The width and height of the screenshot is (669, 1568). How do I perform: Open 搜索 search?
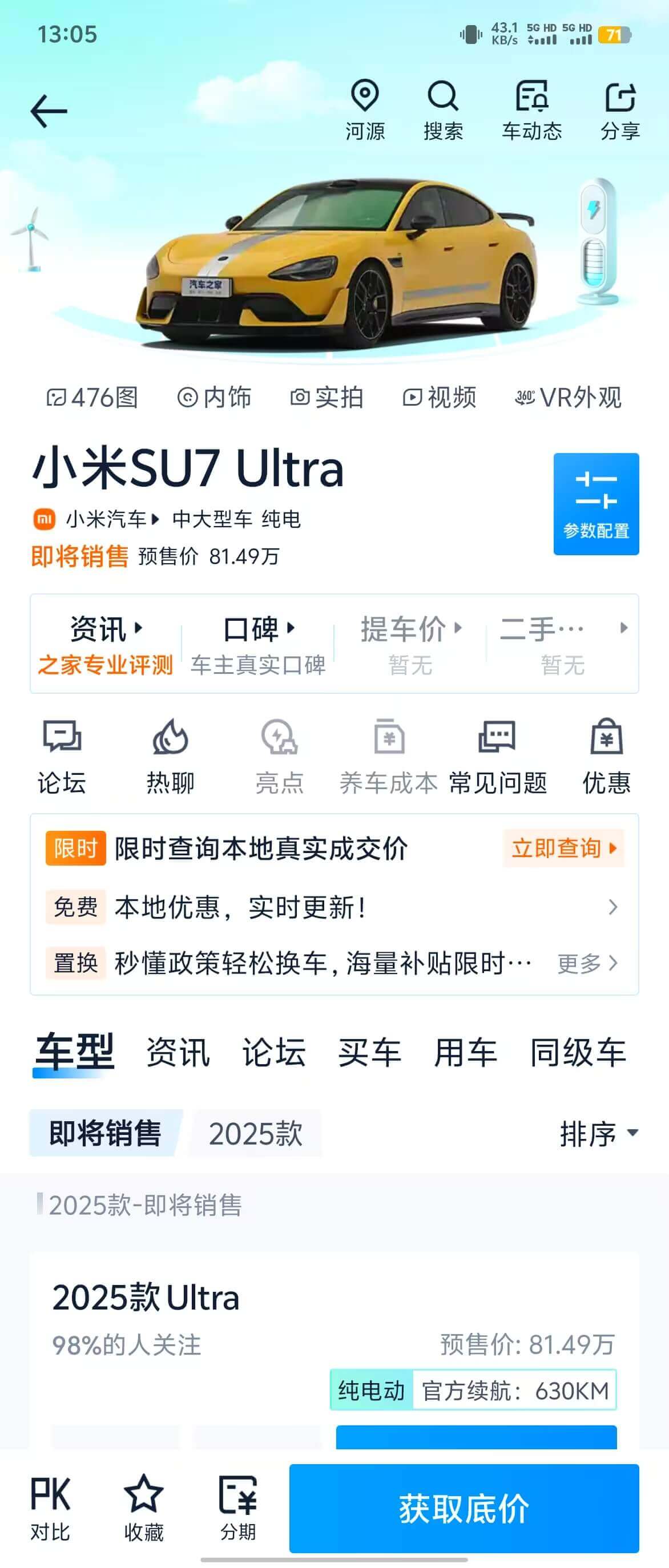click(442, 111)
